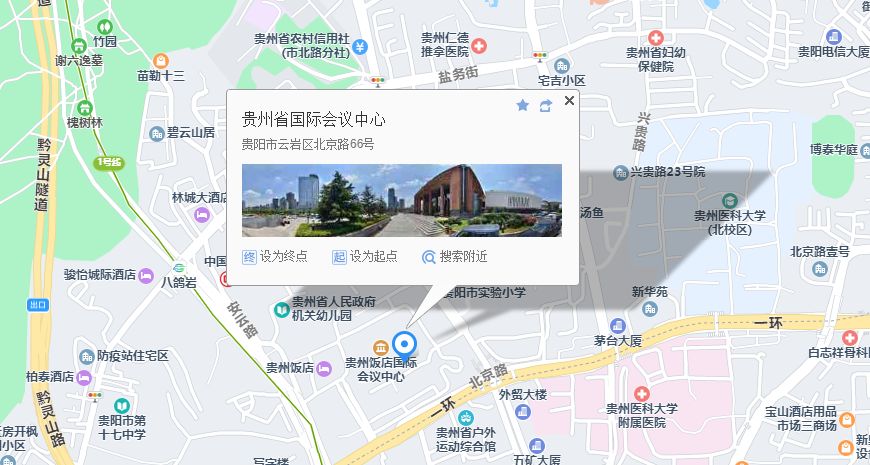Favorite 贵州省国际会议中心 with the star icon
Image resolution: width=870 pixels, height=465 pixels.
[522, 105]
